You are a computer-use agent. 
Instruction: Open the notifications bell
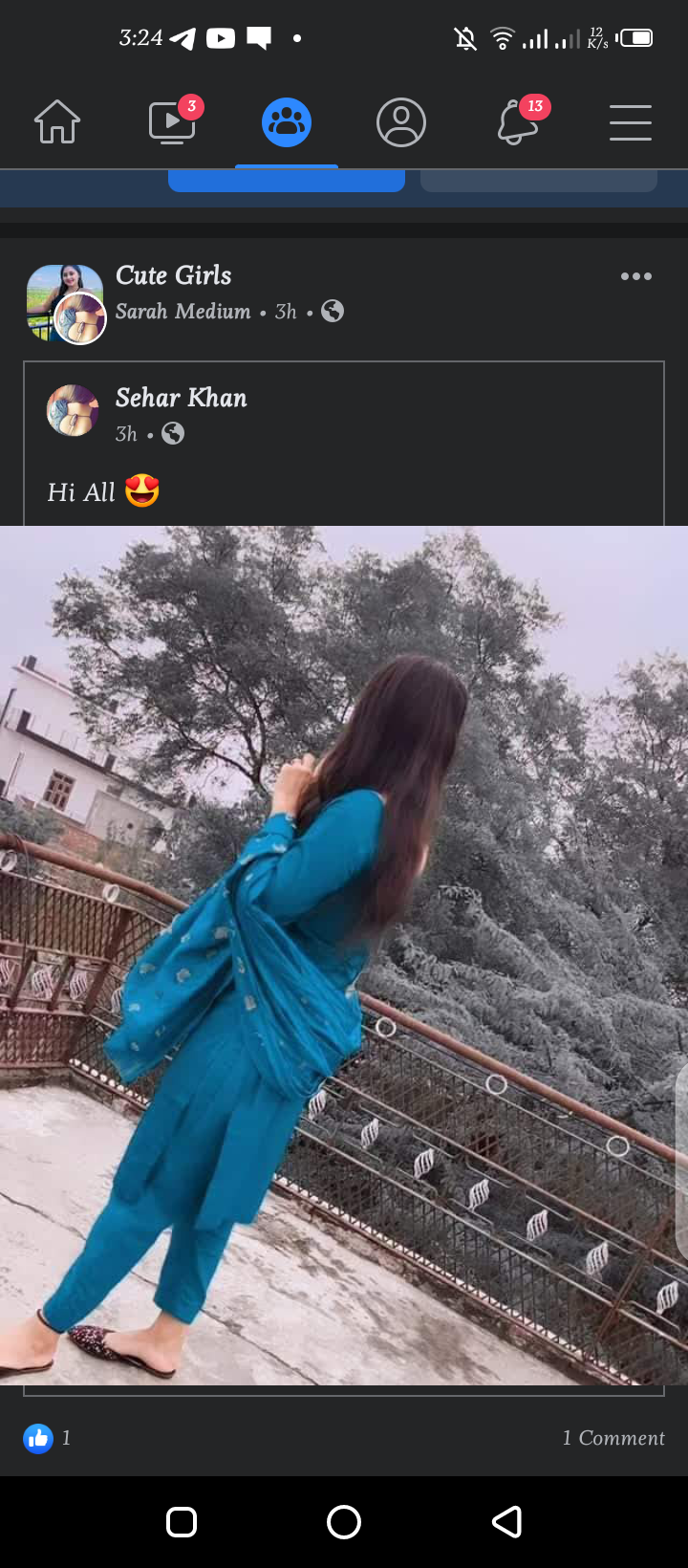(517, 123)
